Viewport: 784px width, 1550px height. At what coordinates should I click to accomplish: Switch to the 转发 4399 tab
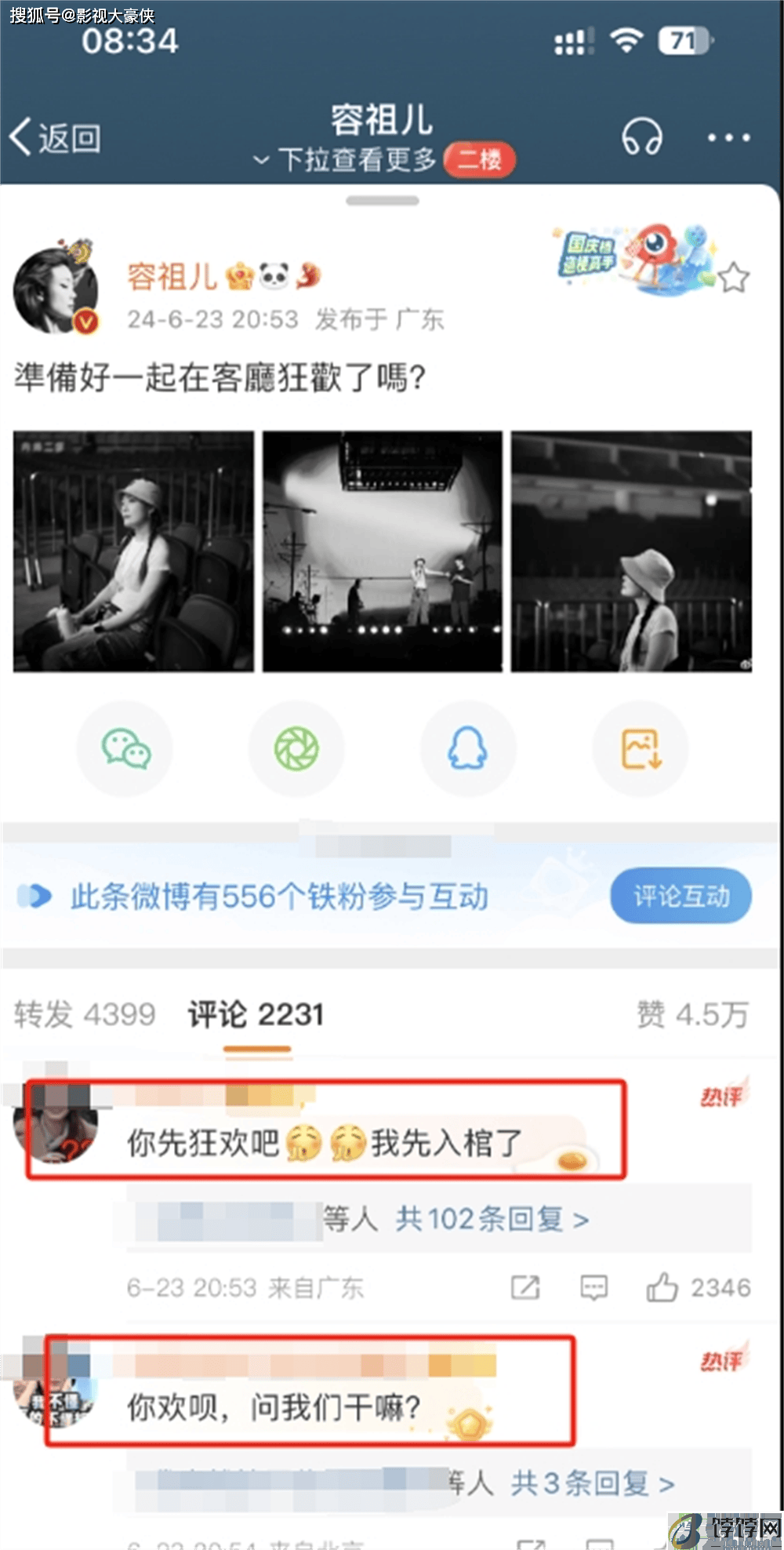coord(85,1014)
